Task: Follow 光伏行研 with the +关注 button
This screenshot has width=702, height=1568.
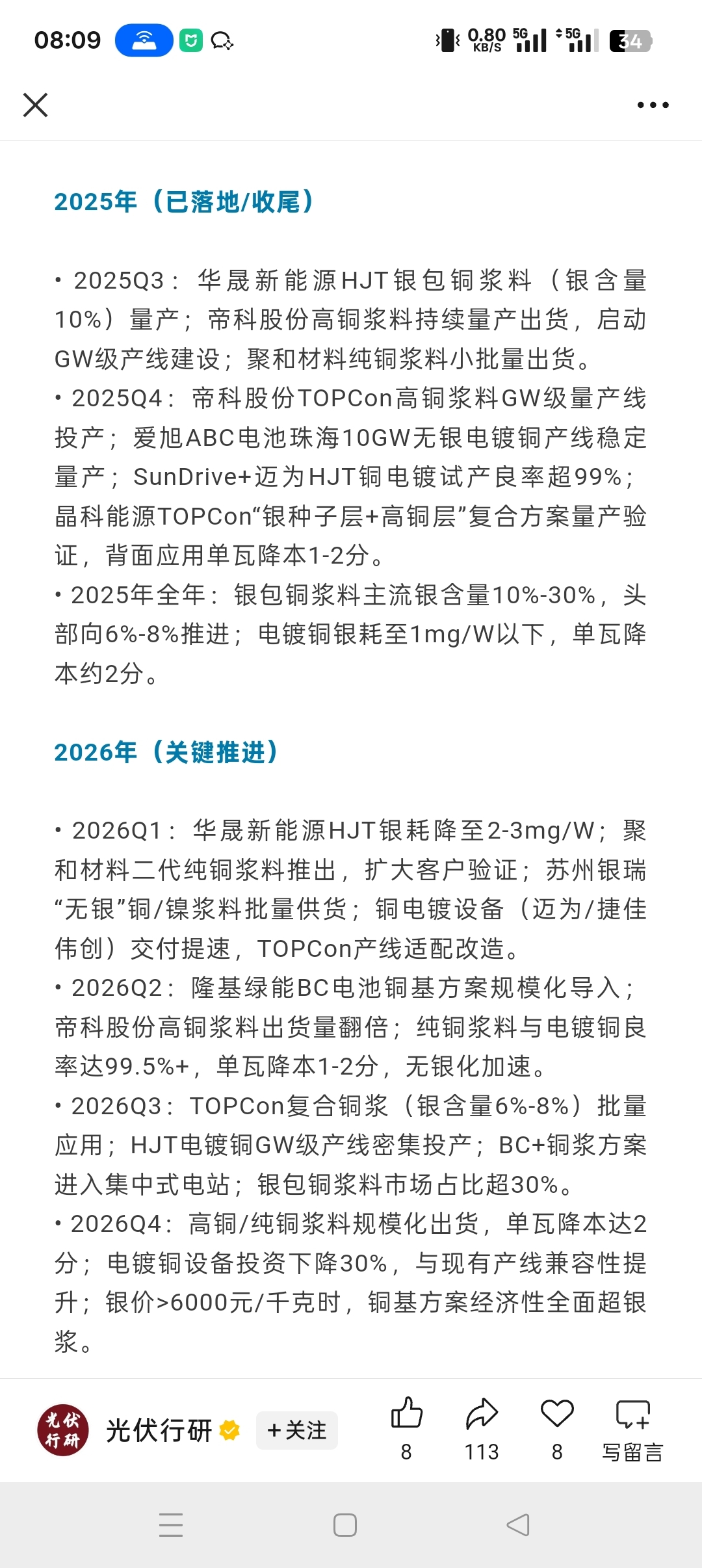Action: click(297, 1430)
